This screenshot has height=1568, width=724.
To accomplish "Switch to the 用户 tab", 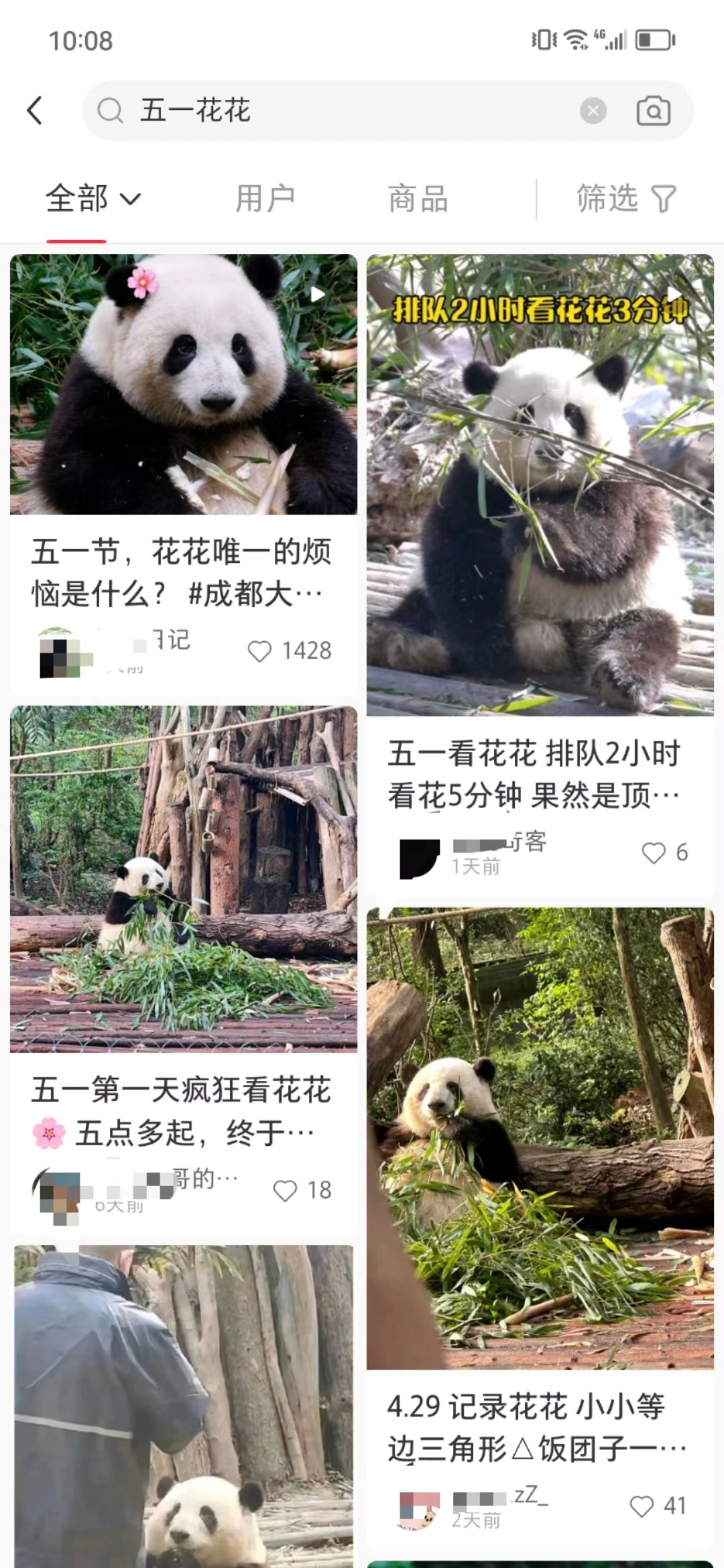I will 265,199.
